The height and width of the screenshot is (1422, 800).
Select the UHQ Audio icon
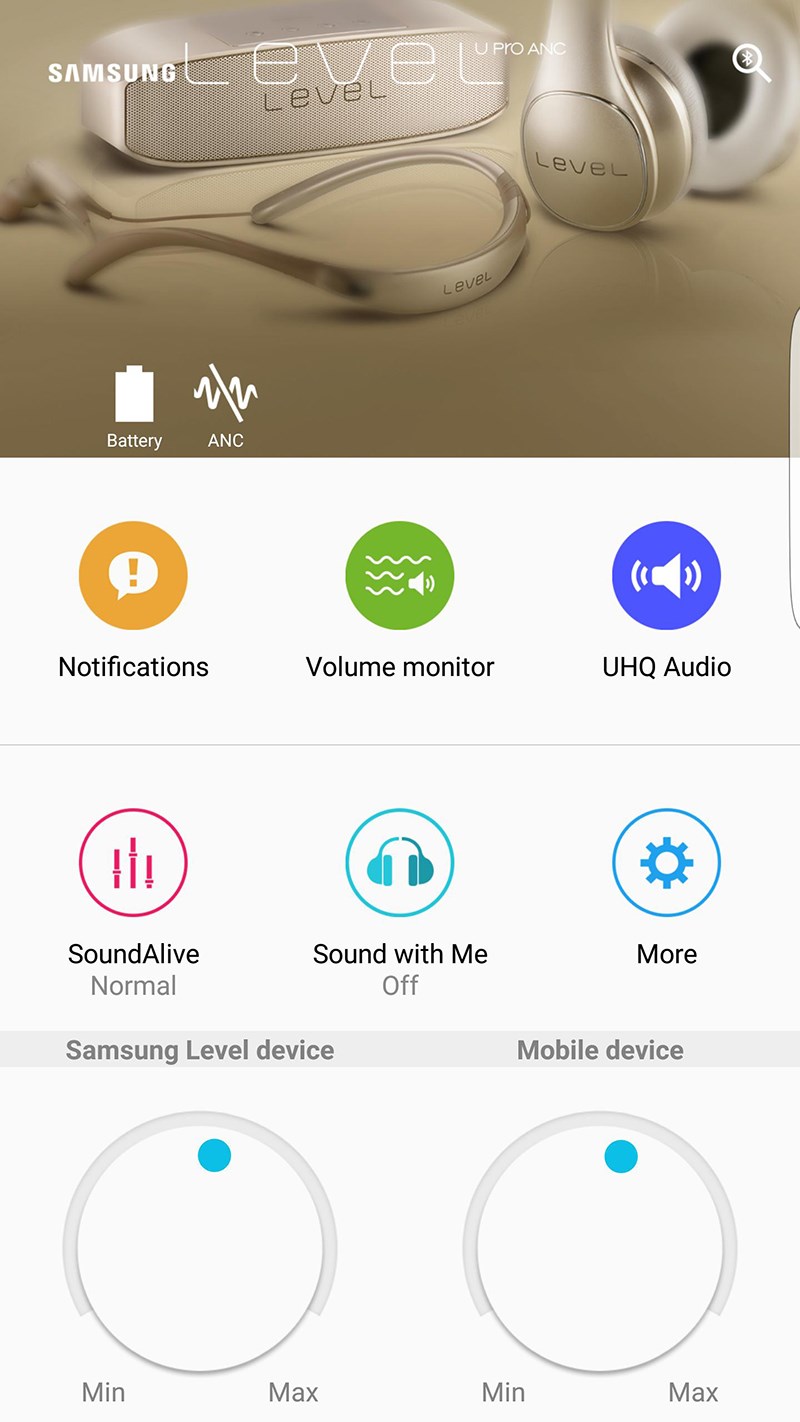[x=666, y=575]
